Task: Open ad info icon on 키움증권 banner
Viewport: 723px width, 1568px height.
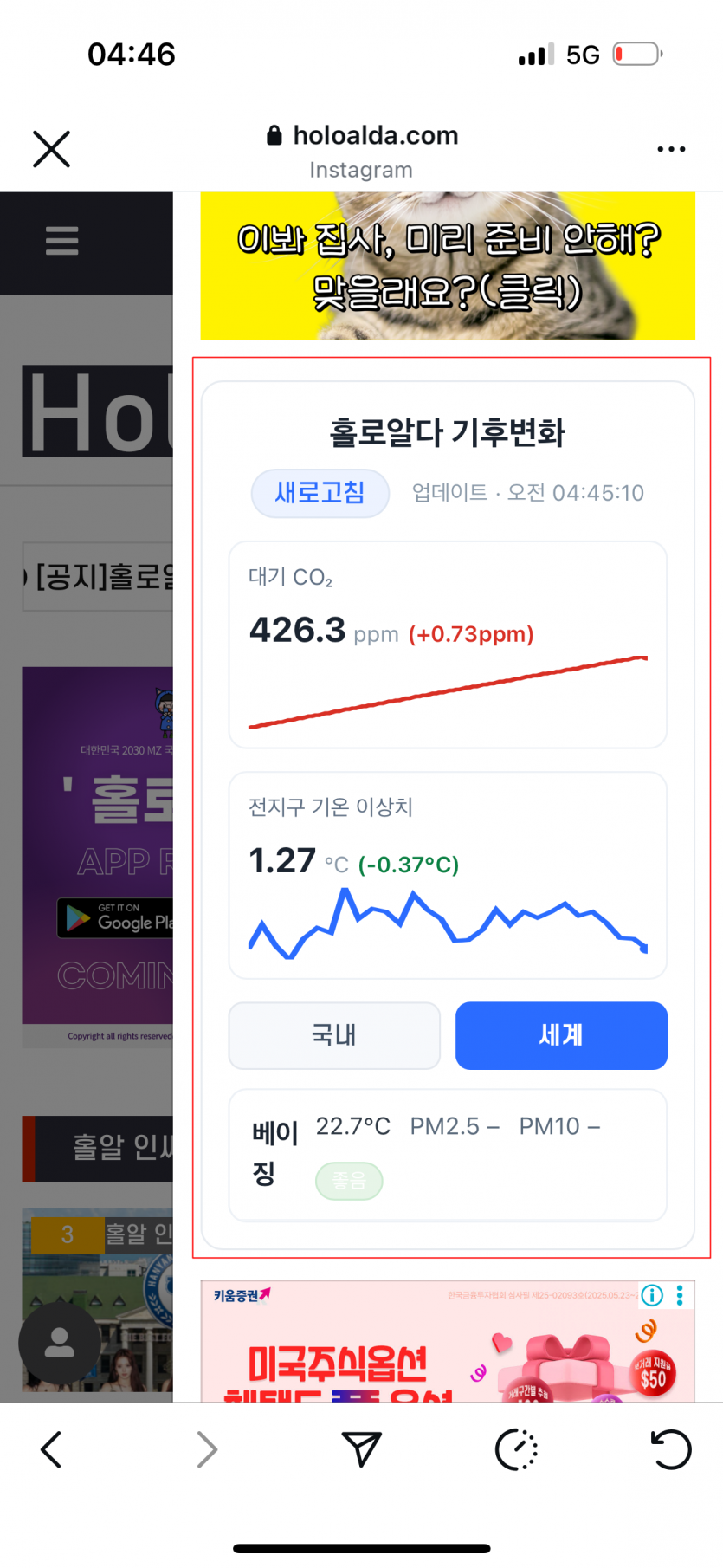Action: [652, 1295]
